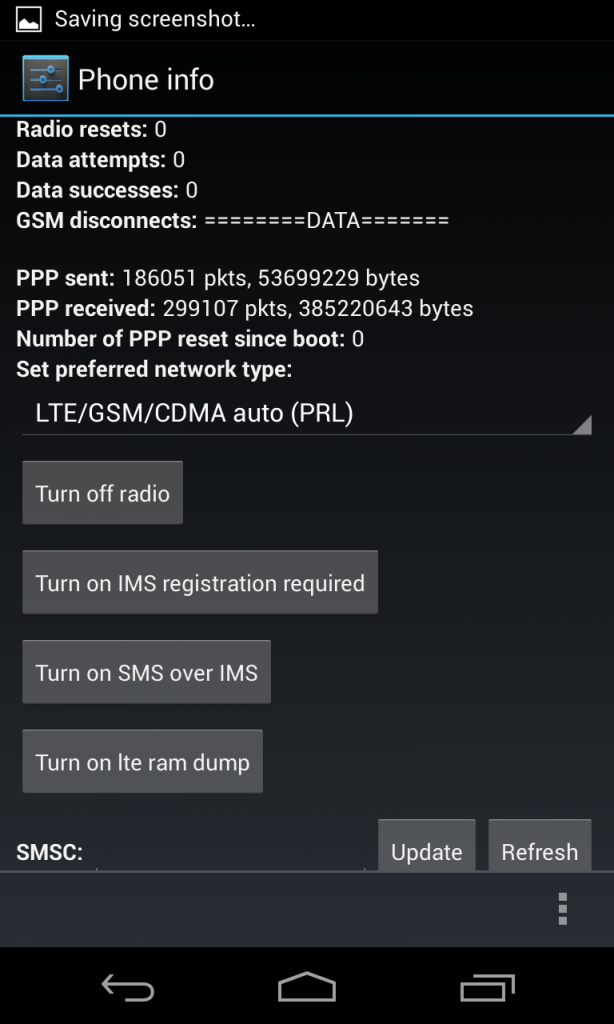Viewport: 614px width, 1024px height.
Task: Go back with the system back button
Action: point(128,988)
